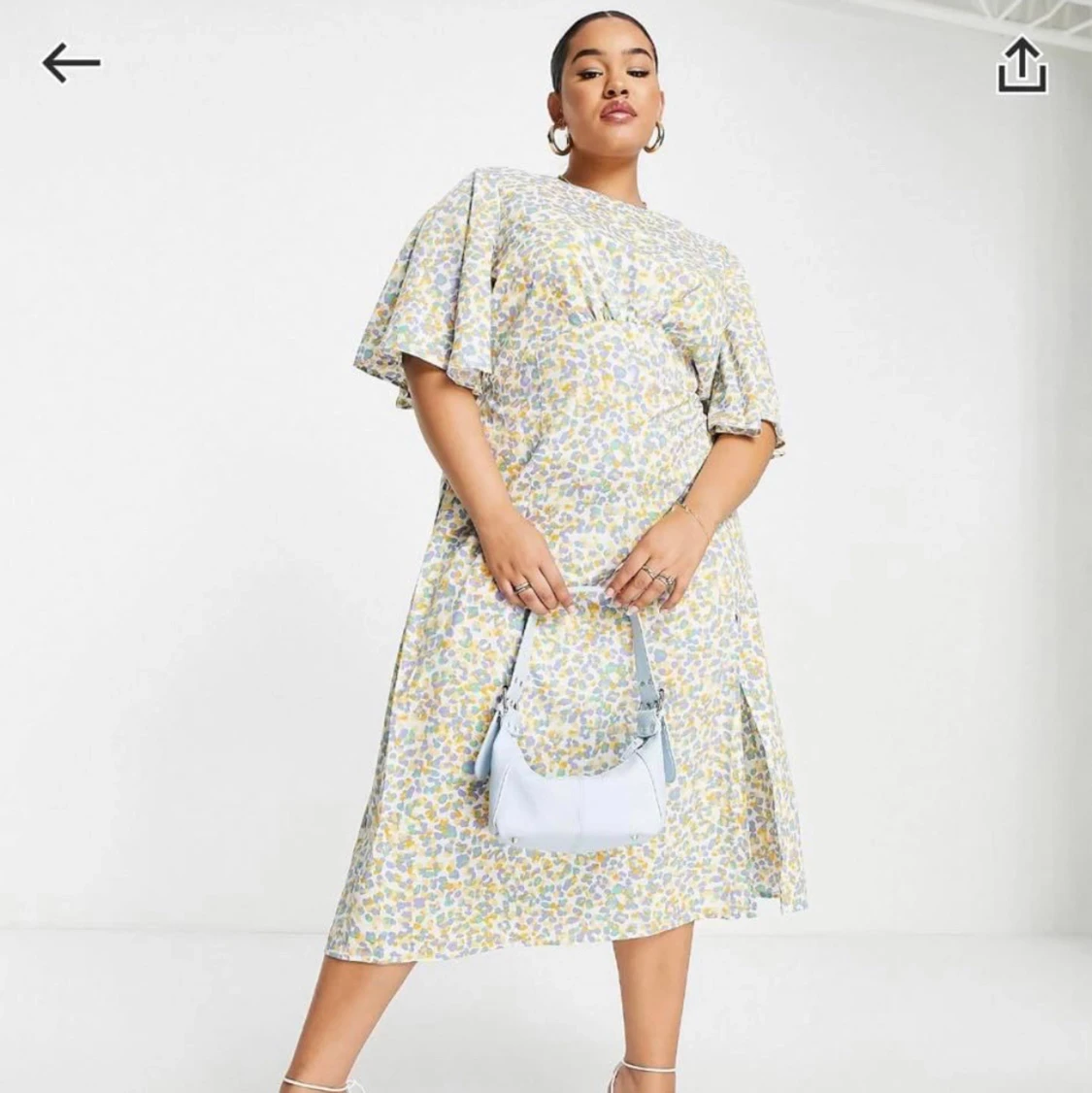
Task: Click the center of the photo viewer
Action: point(546,546)
